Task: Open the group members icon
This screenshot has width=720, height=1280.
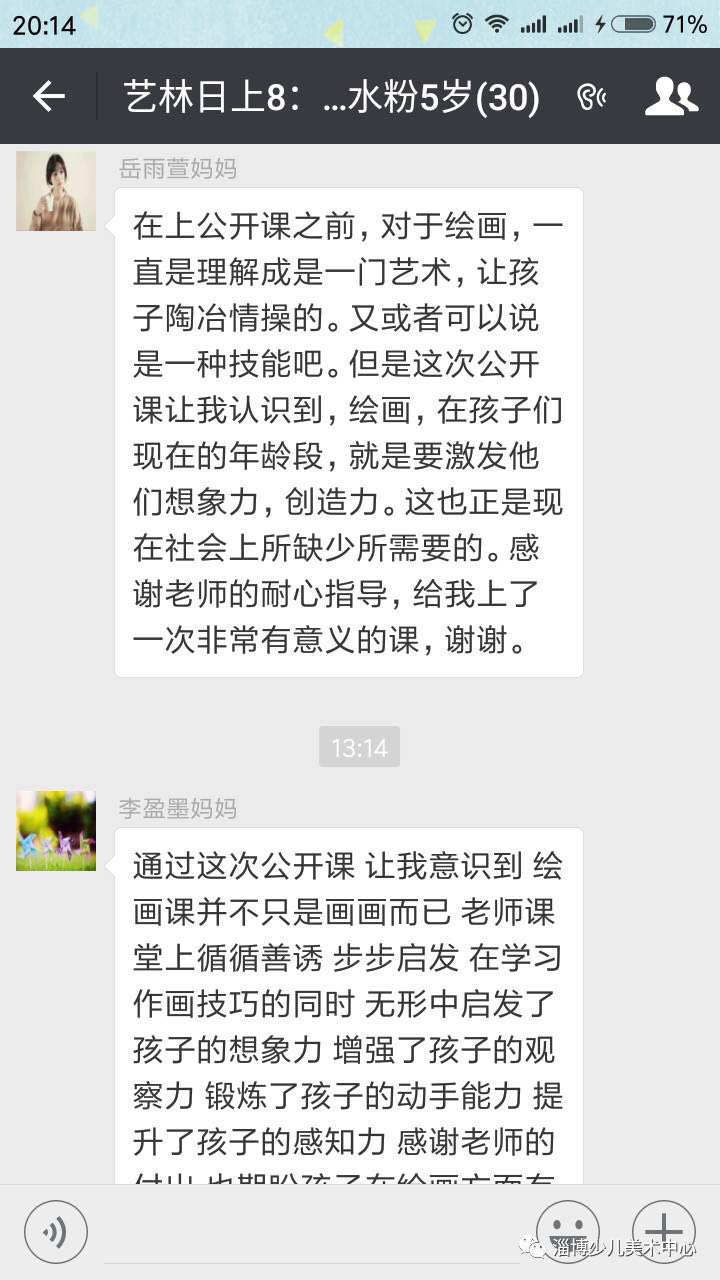Action: (671, 96)
